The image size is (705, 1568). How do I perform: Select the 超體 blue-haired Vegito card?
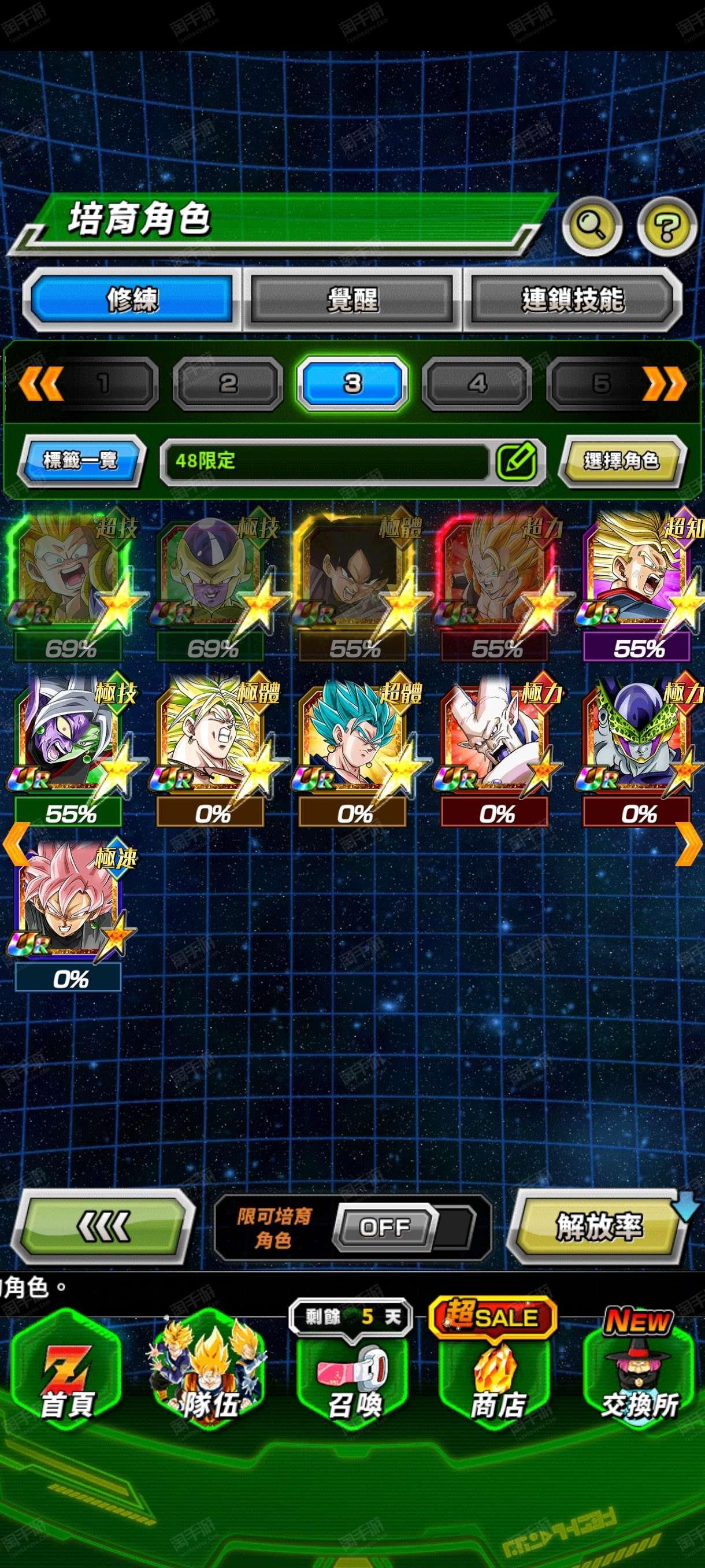click(x=355, y=749)
